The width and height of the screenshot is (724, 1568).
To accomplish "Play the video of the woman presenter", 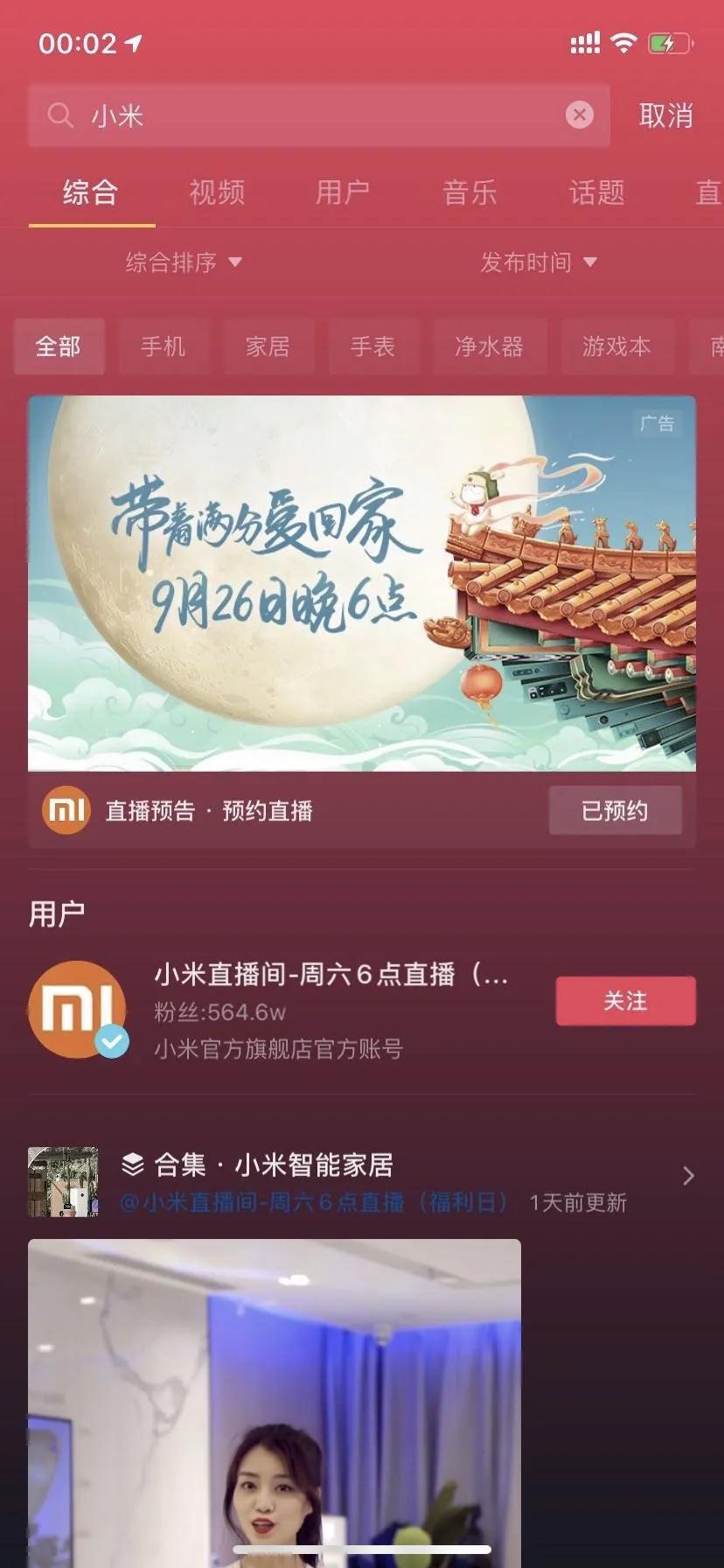I will click(x=275, y=1400).
